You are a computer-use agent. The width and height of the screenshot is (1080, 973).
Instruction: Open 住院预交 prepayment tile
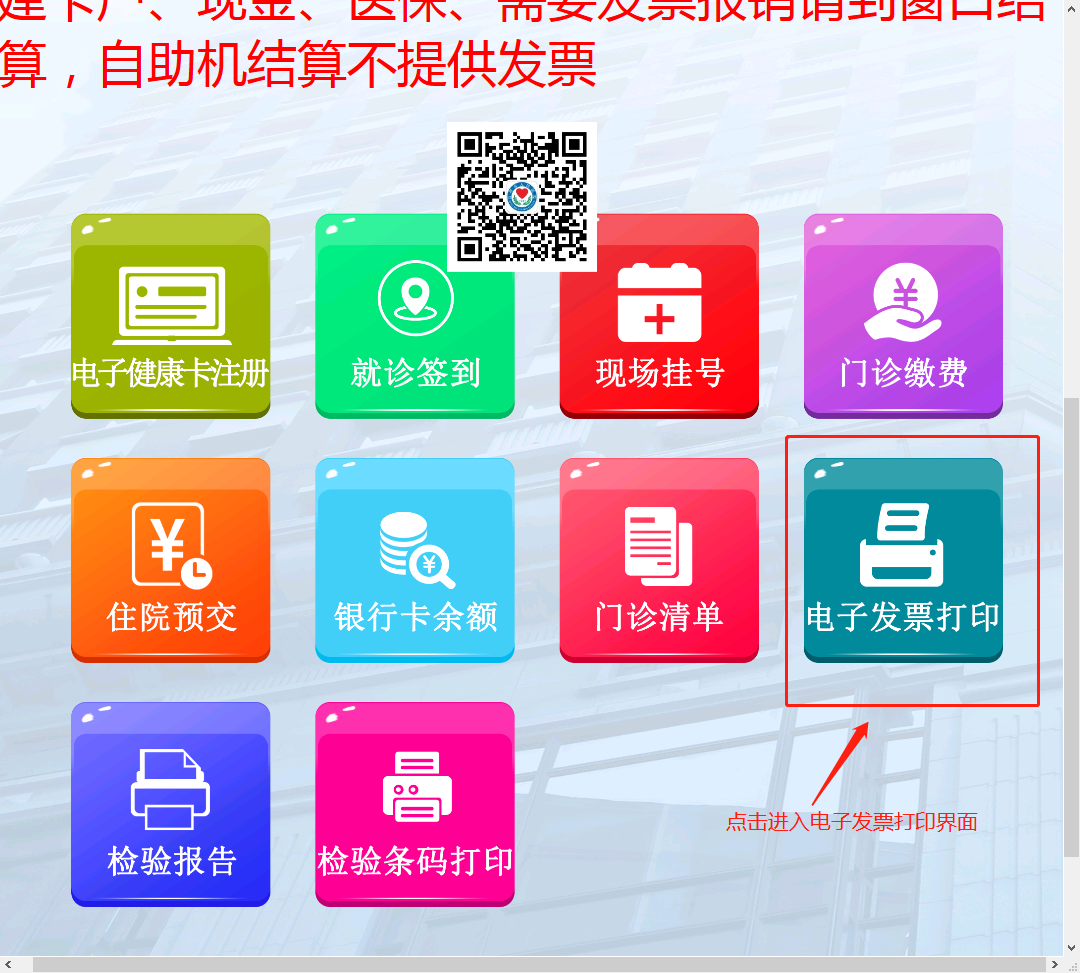coord(171,560)
